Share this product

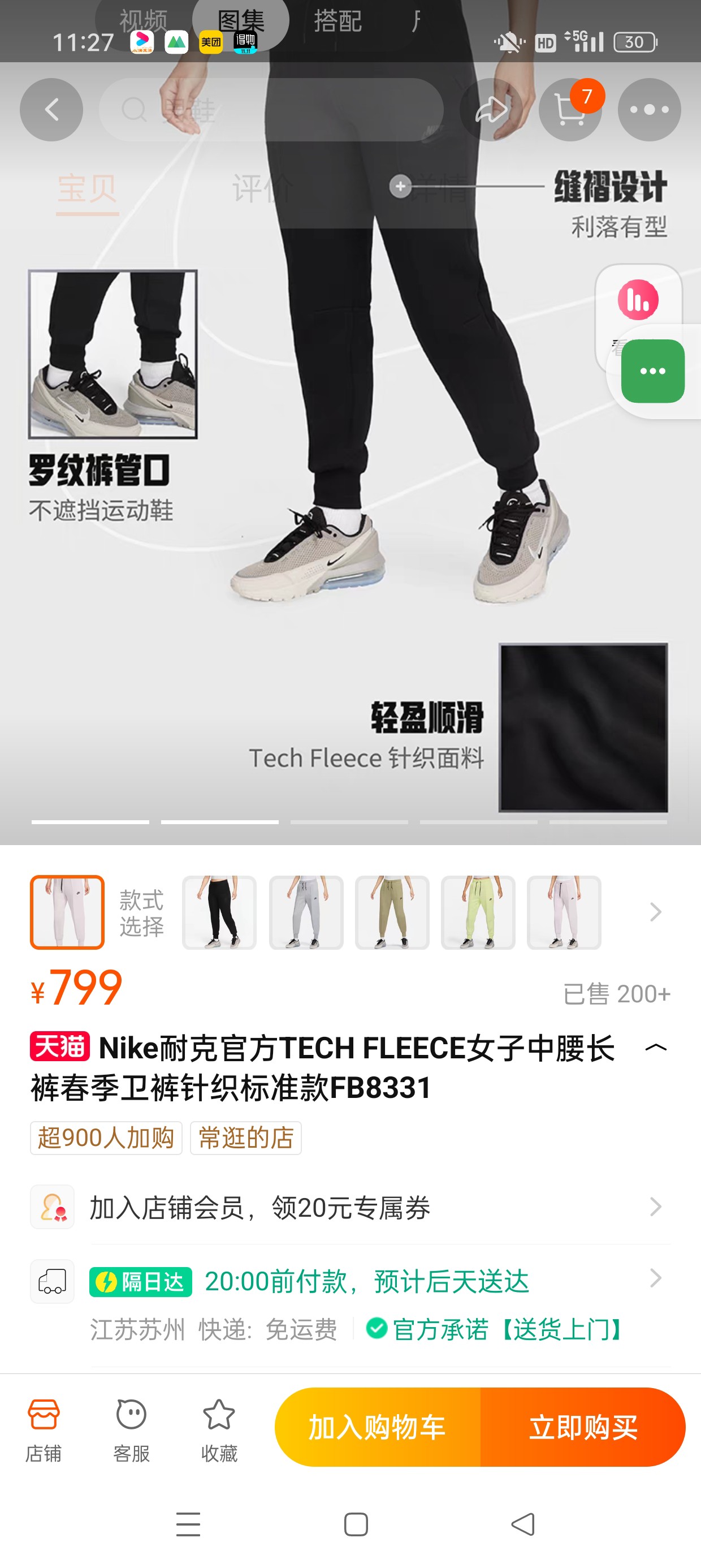(x=491, y=110)
